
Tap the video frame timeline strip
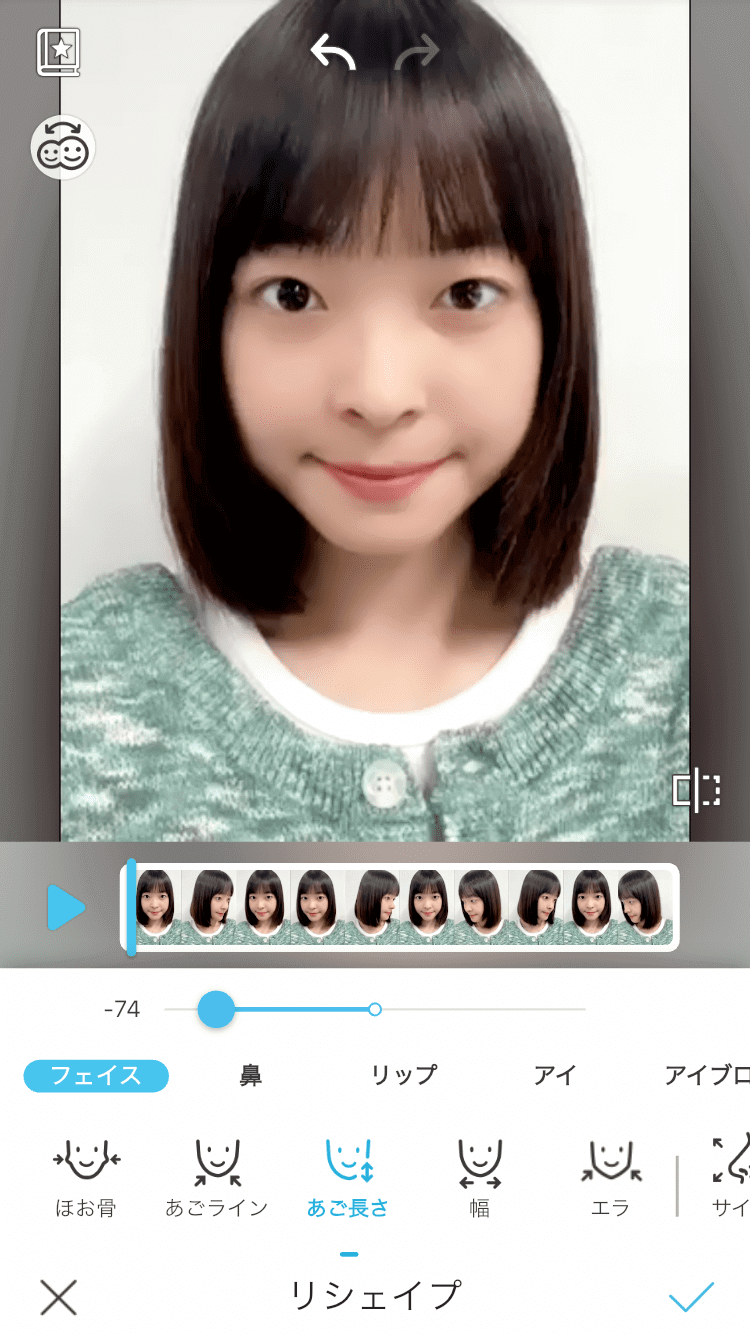pyautogui.click(x=400, y=907)
